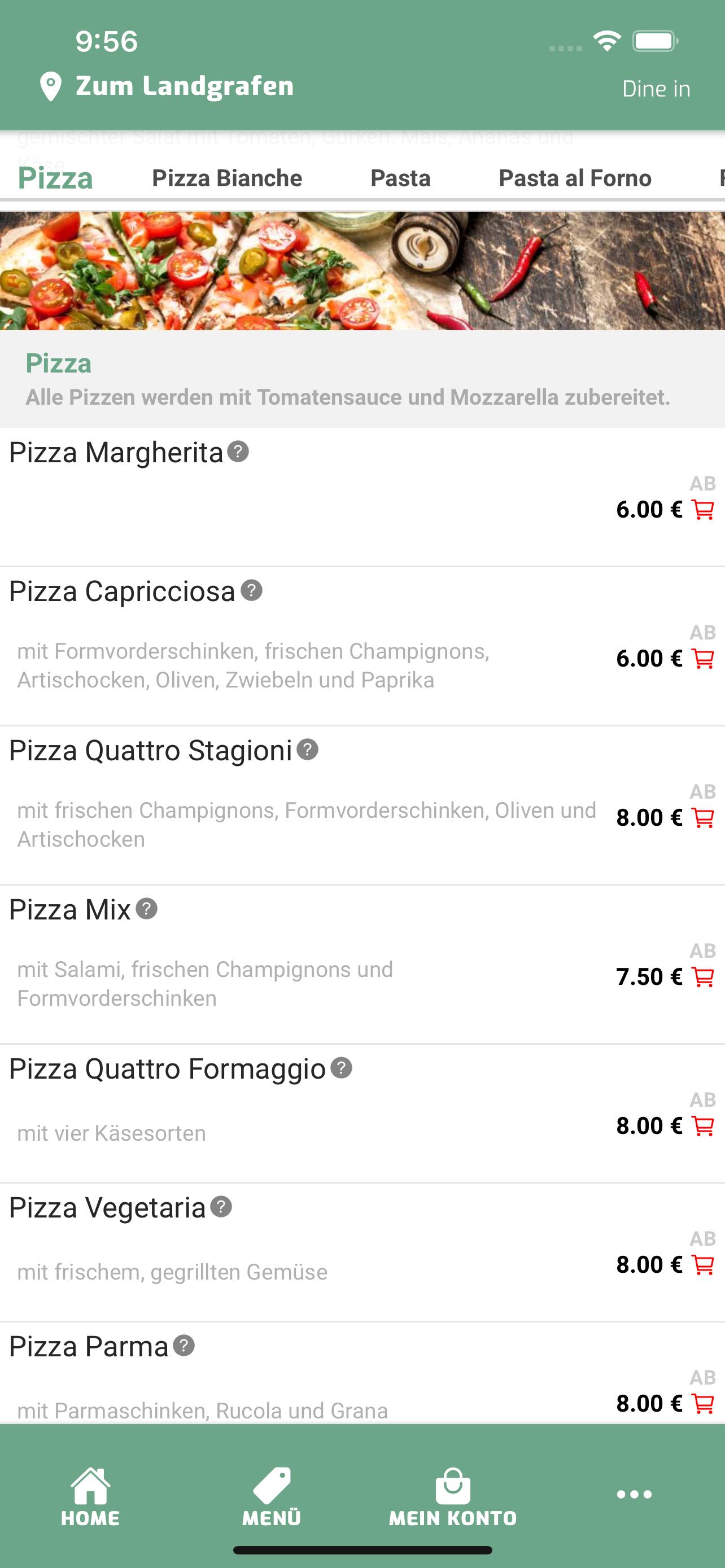
Task: Add Pizza Quattro Formaggio to the cart
Action: click(x=703, y=1126)
